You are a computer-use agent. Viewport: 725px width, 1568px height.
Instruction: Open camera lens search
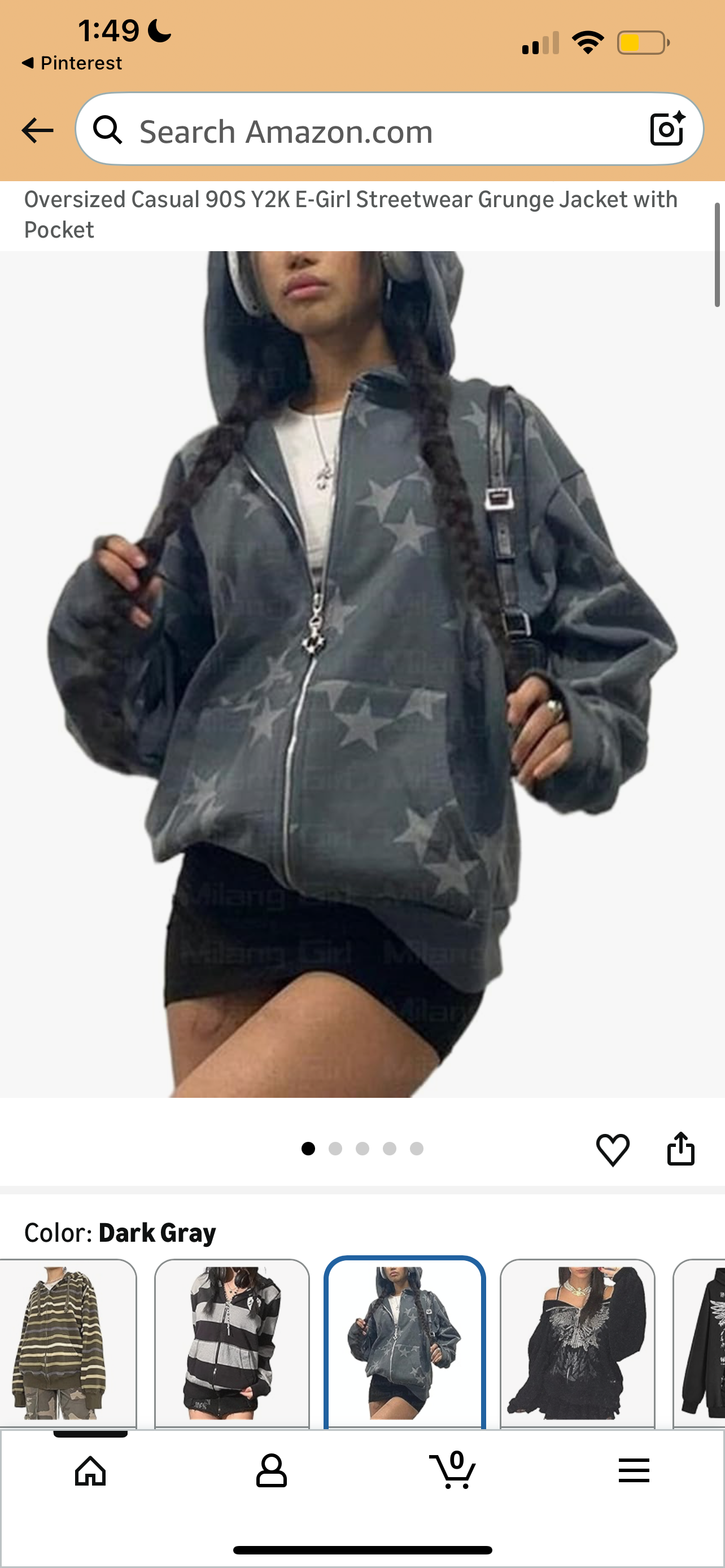coord(667,129)
